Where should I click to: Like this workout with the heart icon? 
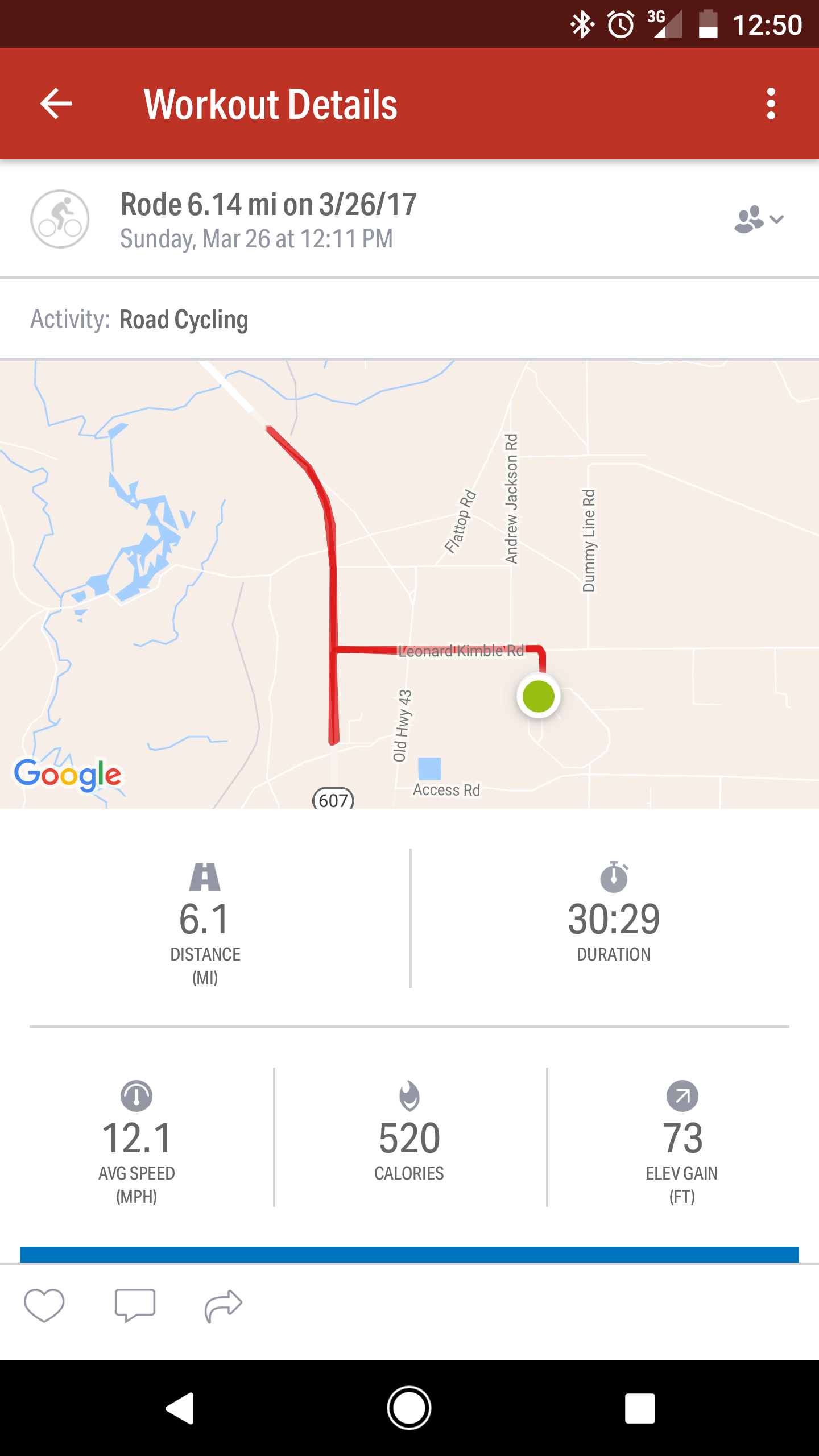44,1305
